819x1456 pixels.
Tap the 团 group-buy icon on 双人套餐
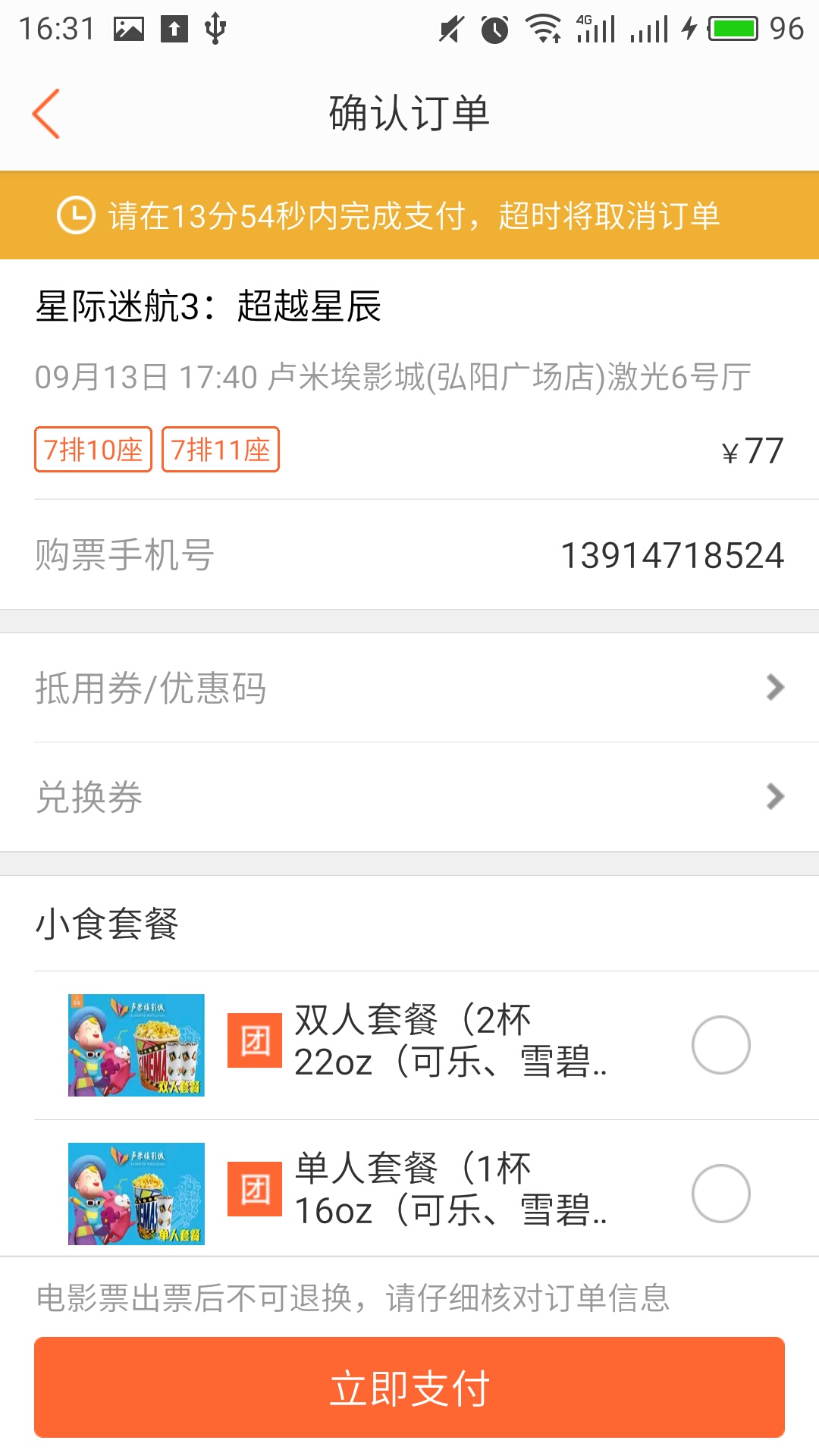255,1042
